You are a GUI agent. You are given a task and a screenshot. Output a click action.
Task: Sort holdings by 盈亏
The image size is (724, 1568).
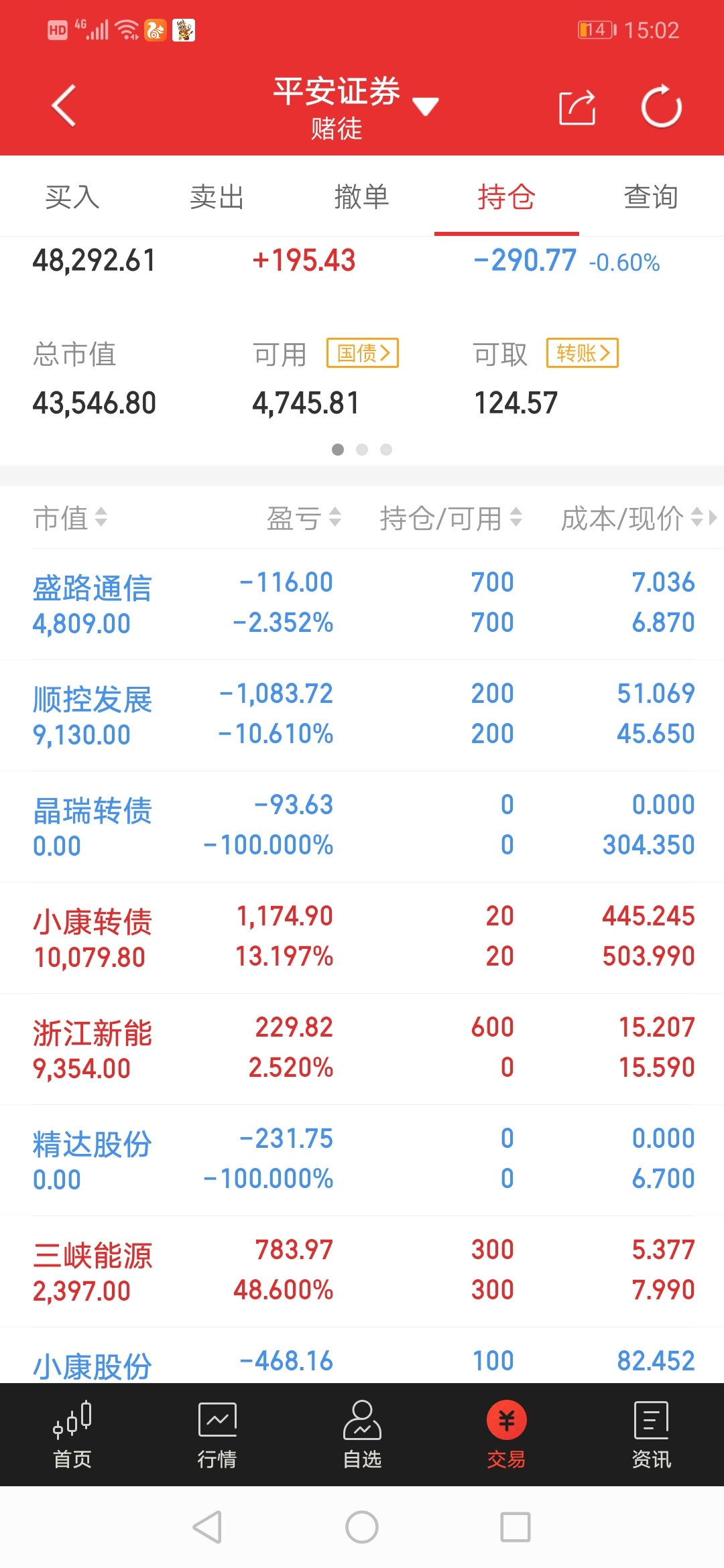click(304, 517)
